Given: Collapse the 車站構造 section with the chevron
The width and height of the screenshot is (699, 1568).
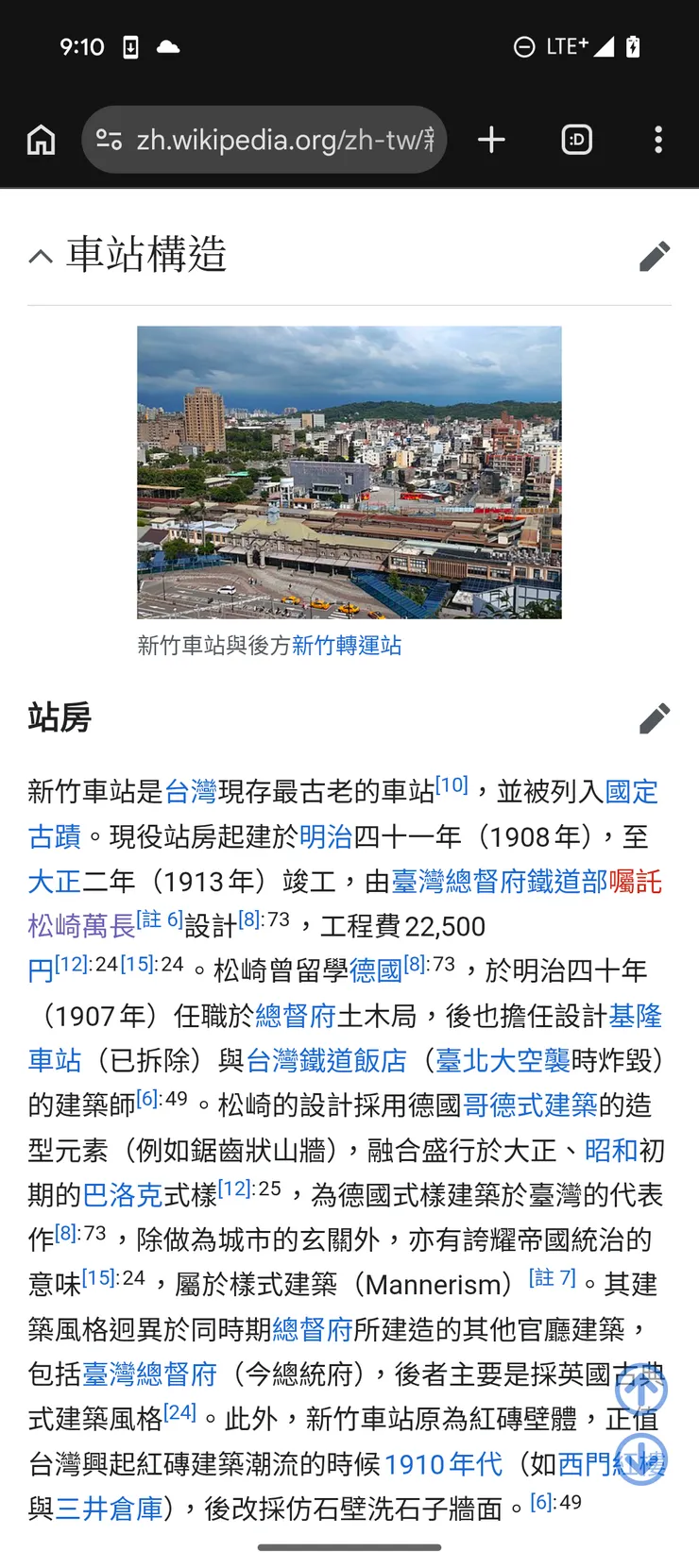Looking at the screenshot, I should click(40, 256).
